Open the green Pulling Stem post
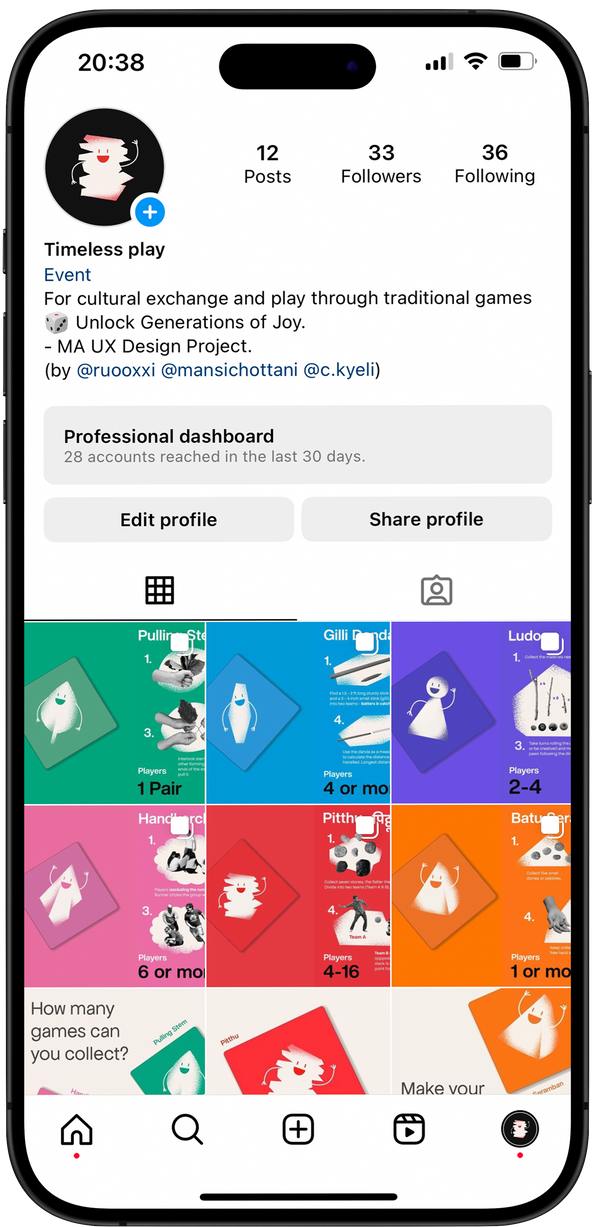 [114, 712]
